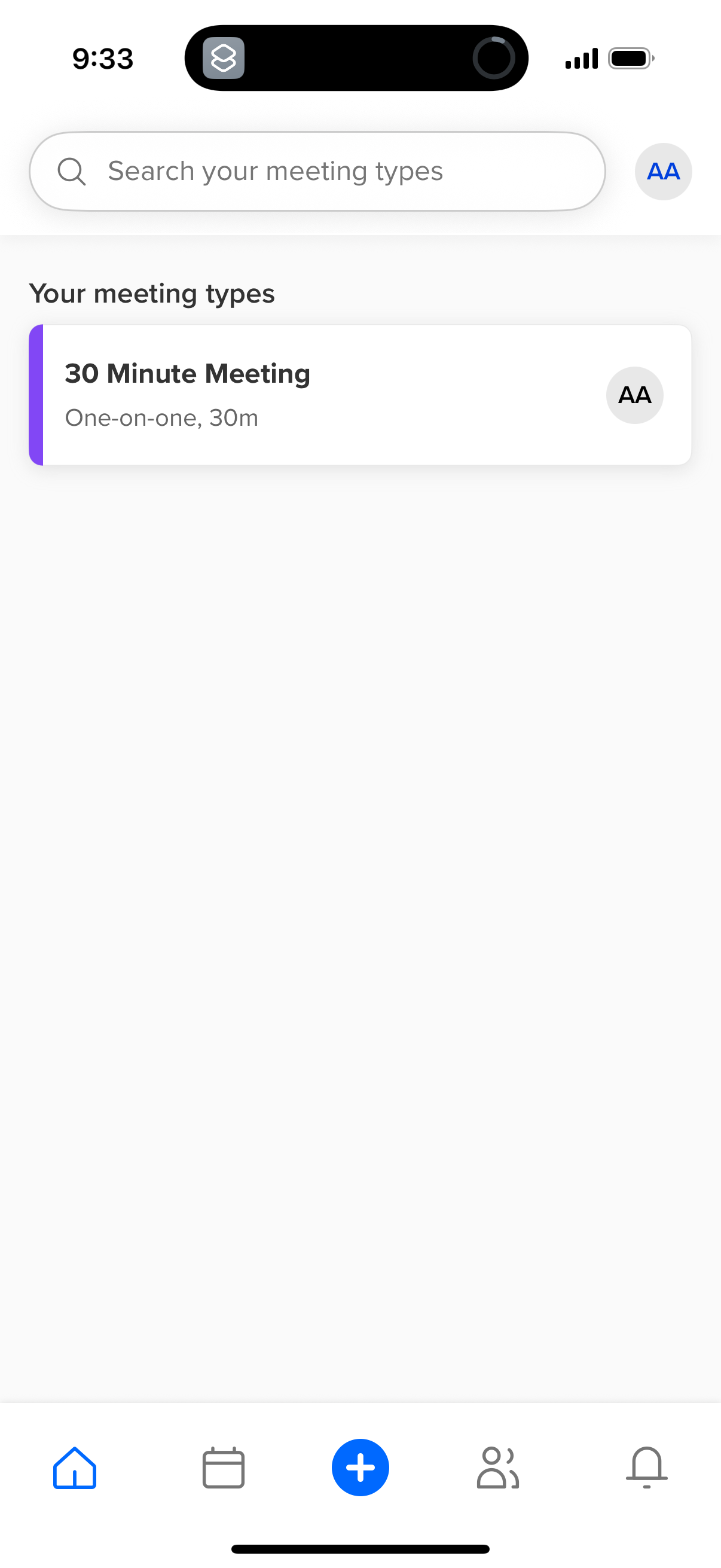Open the AA profile avatar top right
Screen dimensions: 721x1568
(x=662, y=171)
